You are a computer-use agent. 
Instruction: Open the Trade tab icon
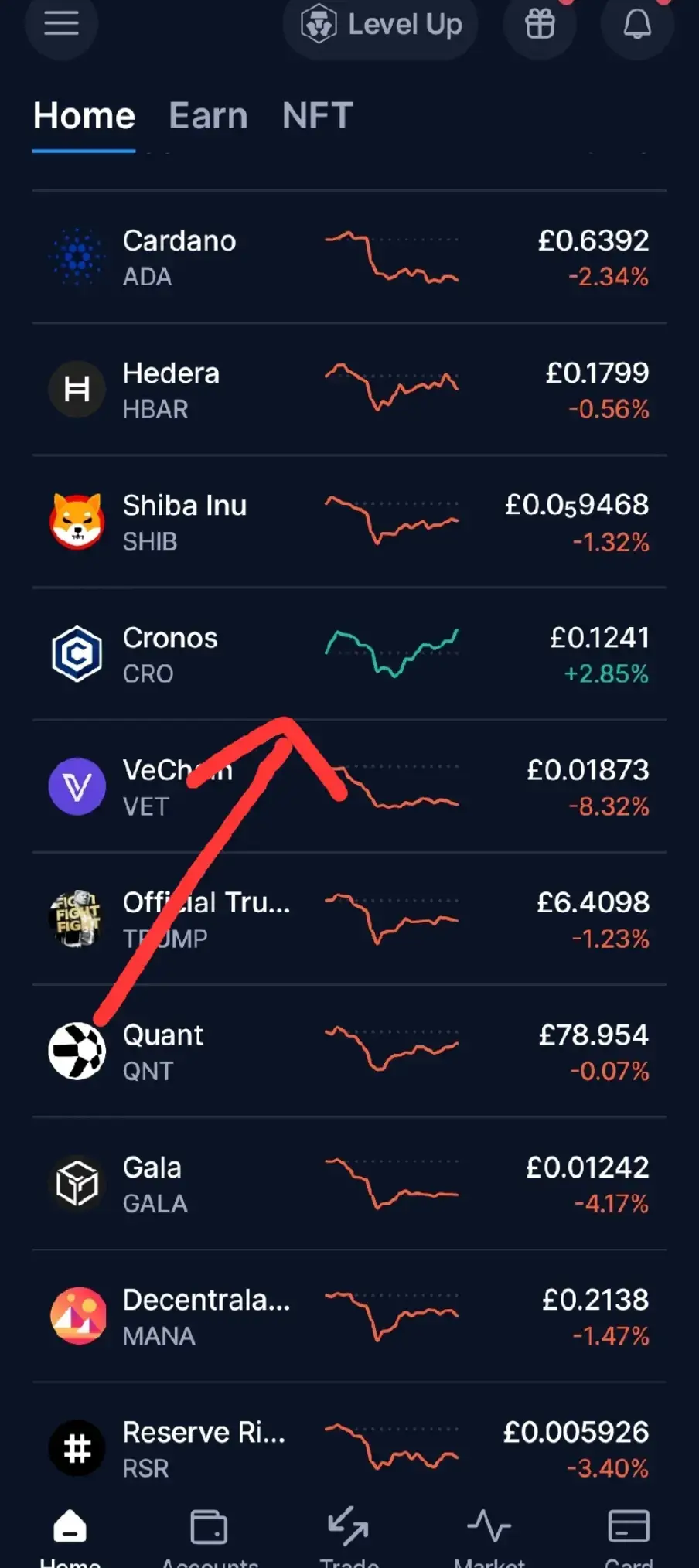[x=347, y=1527]
